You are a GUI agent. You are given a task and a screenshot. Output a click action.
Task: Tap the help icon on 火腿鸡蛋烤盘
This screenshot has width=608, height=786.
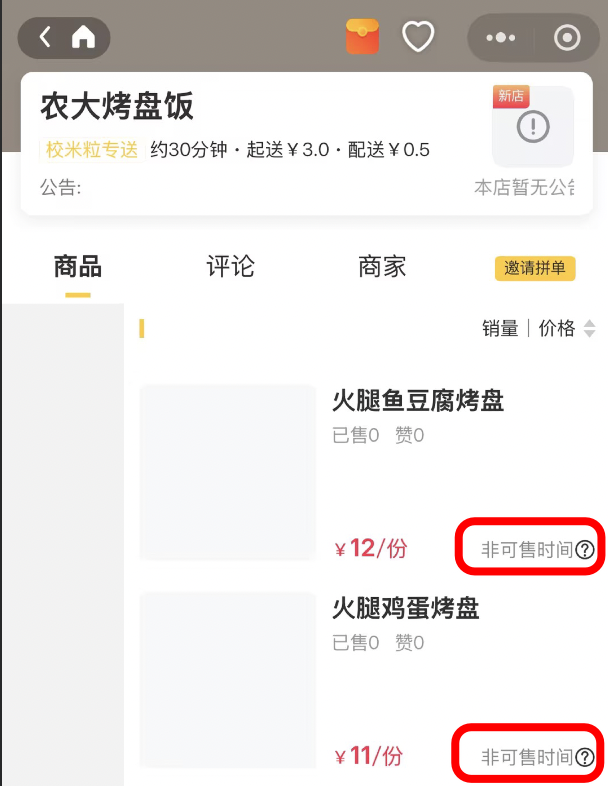tap(585, 757)
